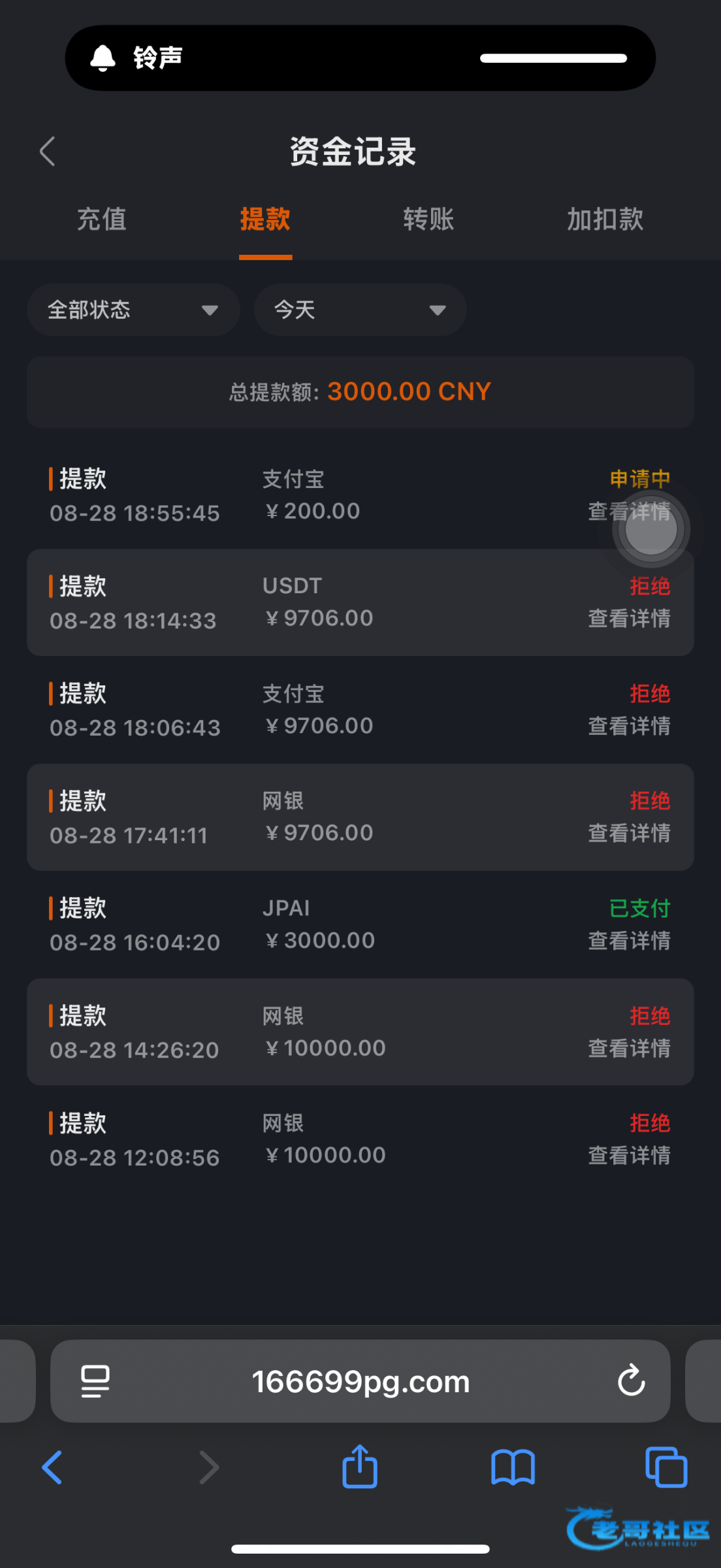Viewport: 721px width, 1568px height.
Task: Tap the 166699pg.com address field
Action: [360, 1381]
